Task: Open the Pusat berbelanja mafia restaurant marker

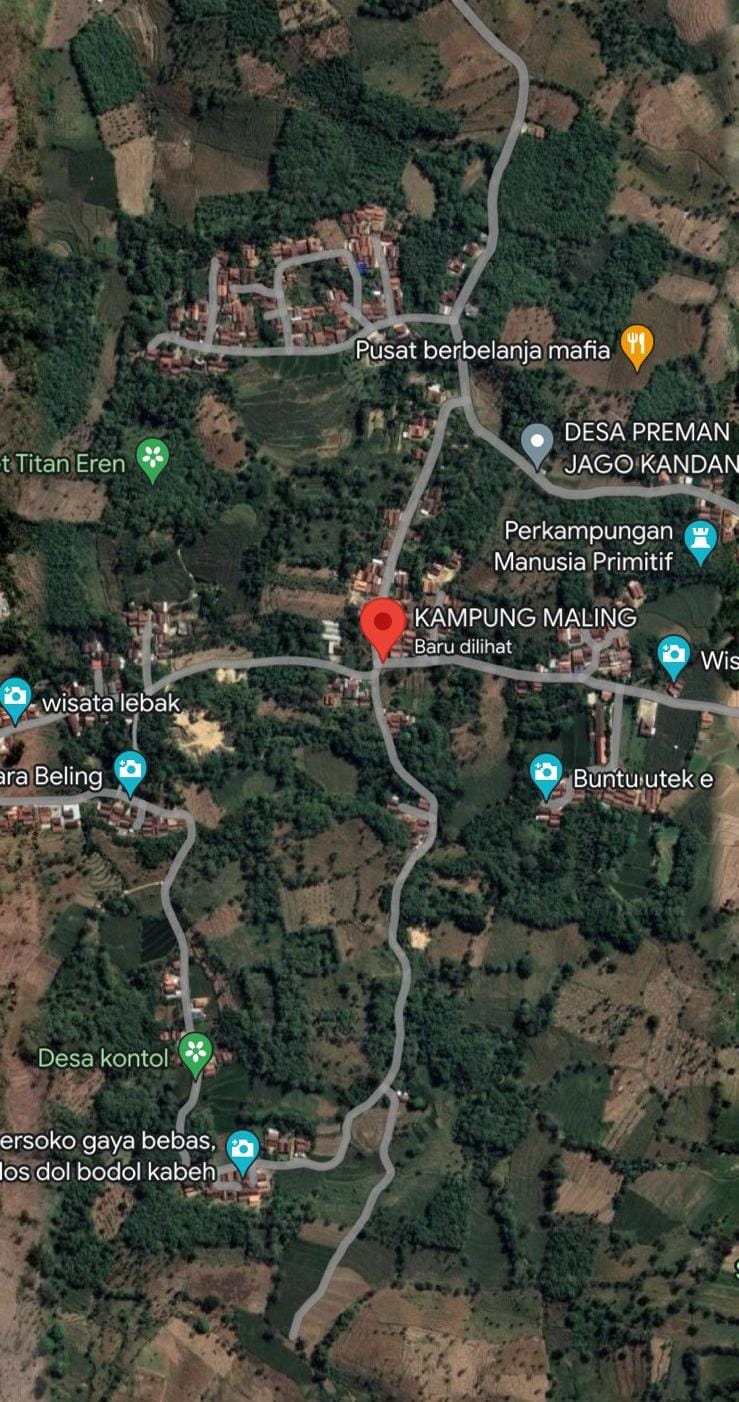Action: (636, 345)
